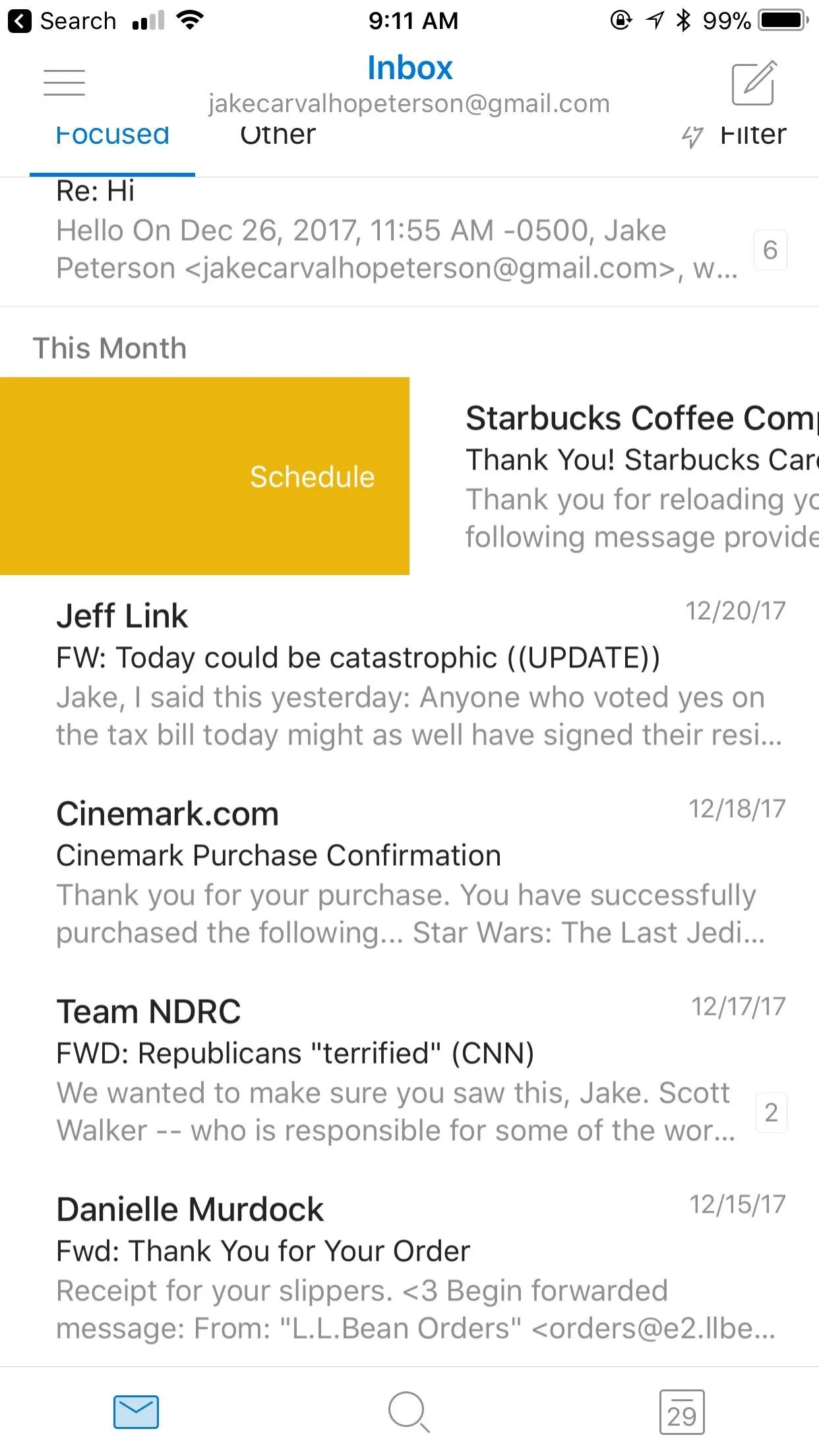The height and width of the screenshot is (1456, 819).
Task: Open the Cinemark Purchase Confirmation email
Action: pos(409,872)
